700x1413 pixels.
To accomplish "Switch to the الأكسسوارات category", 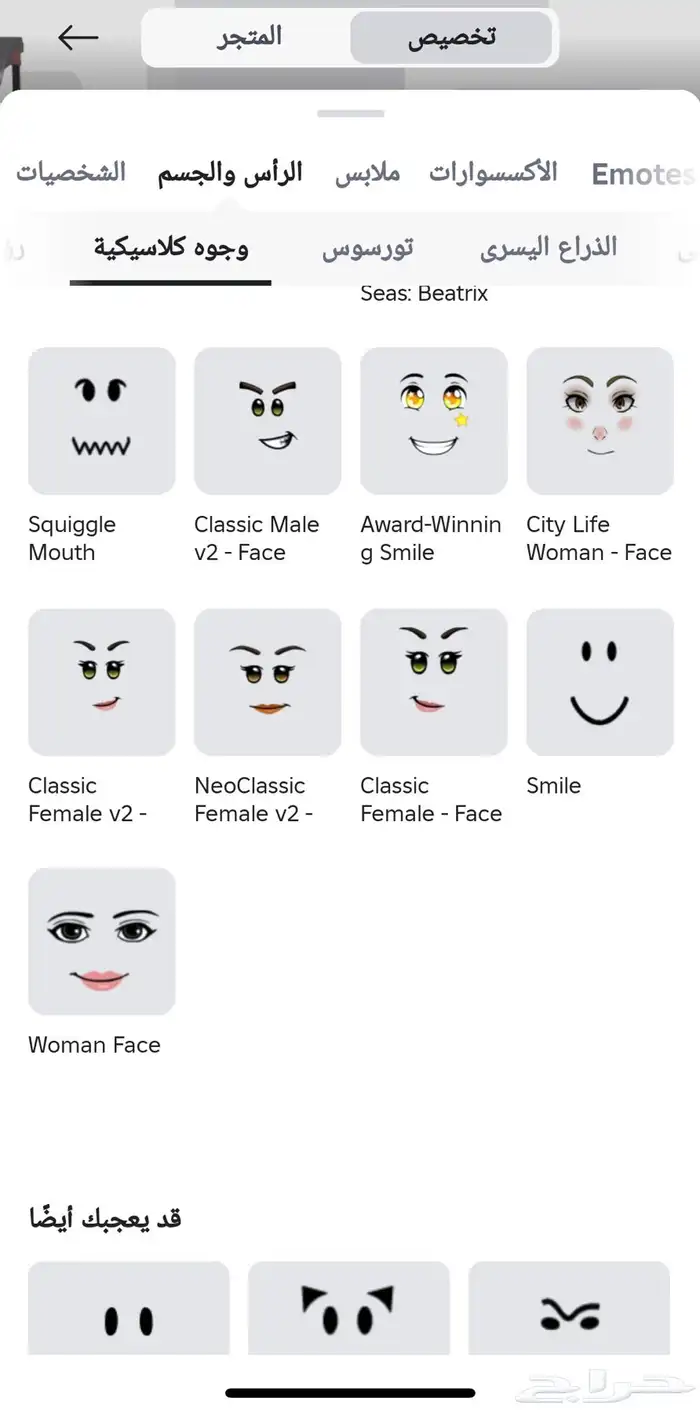I will coord(493,172).
